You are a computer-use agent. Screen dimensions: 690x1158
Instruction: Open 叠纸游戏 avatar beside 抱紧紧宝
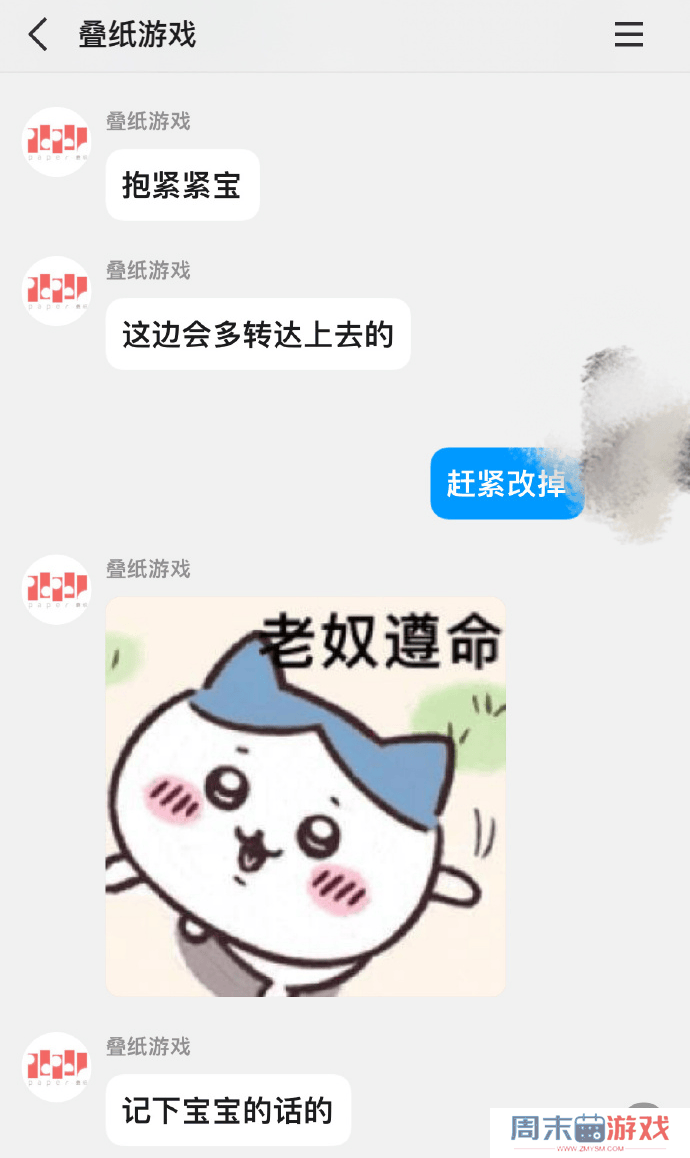57,142
